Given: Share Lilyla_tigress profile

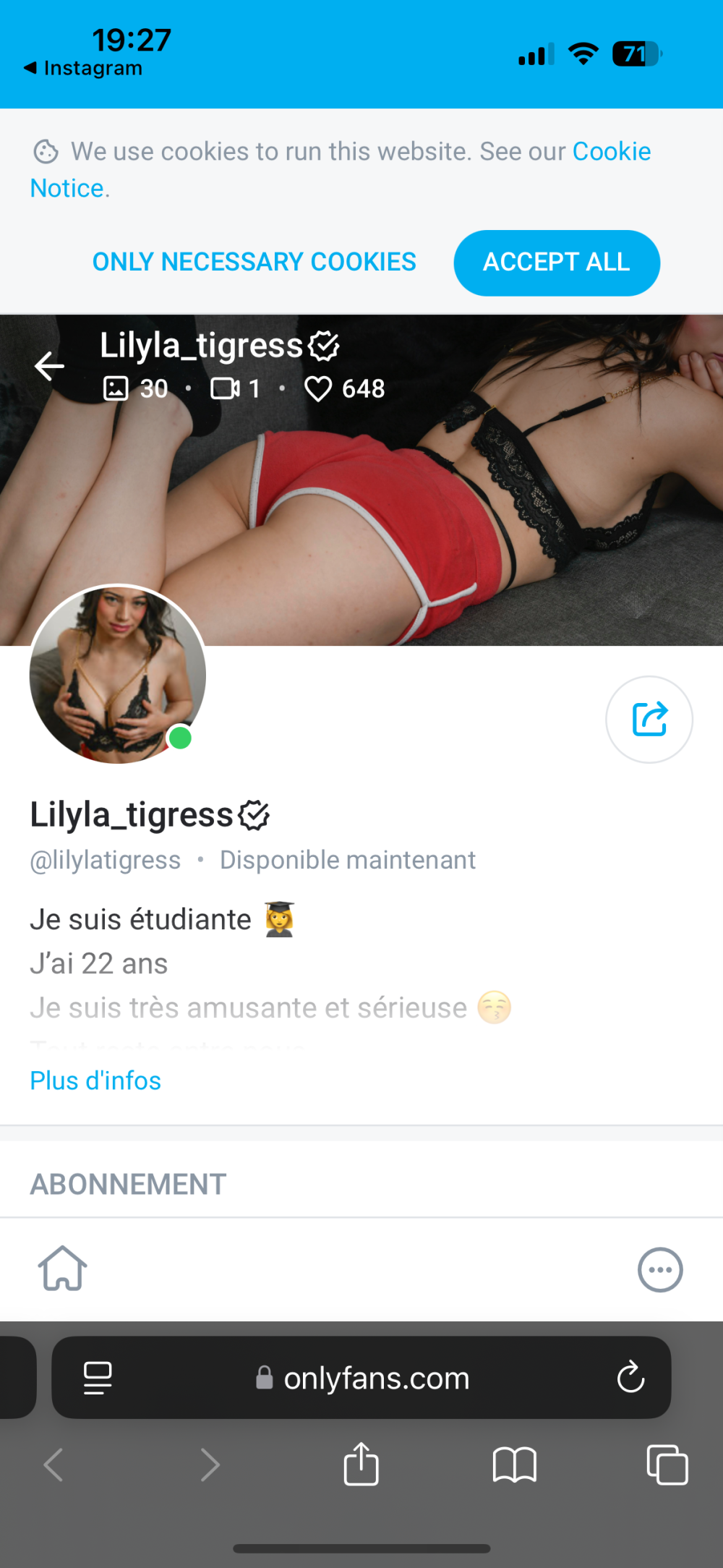Looking at the screenshot, I should click(649, 719).
